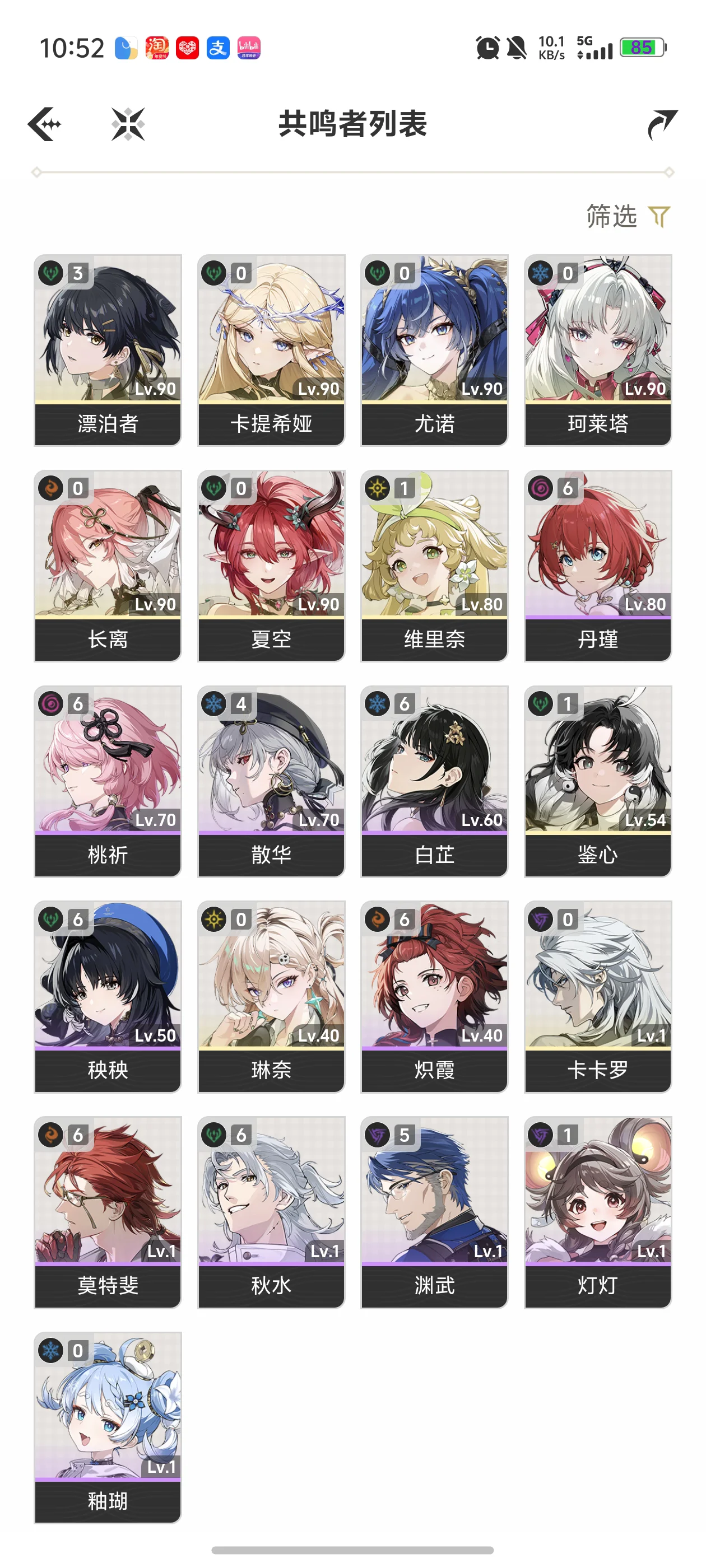
Task: Open the 散华 character card
Action: click(x=271, y=781)
